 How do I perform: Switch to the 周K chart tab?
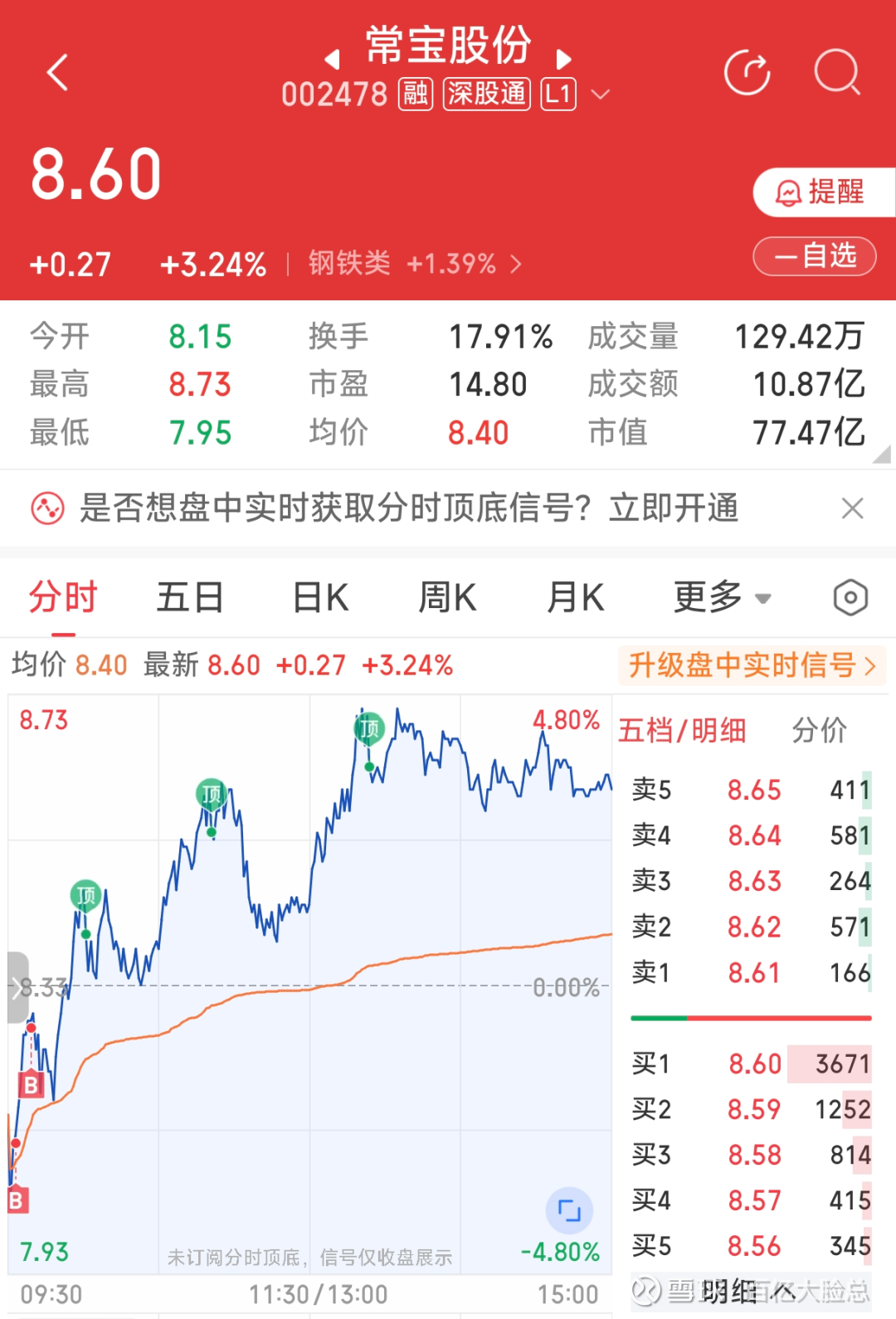(447, 597)
